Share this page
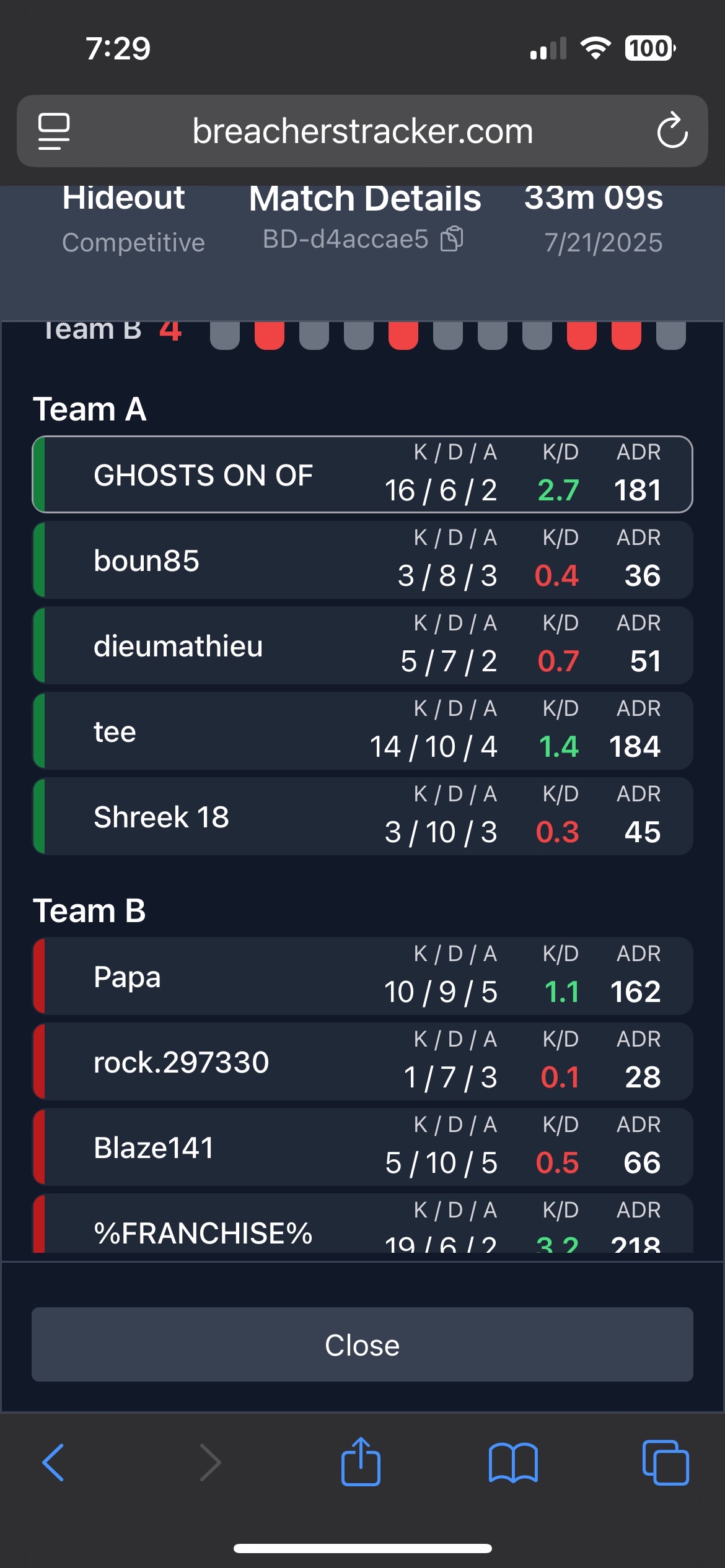The width and height of the screenshot is (725, 1568). point(361,1462)
